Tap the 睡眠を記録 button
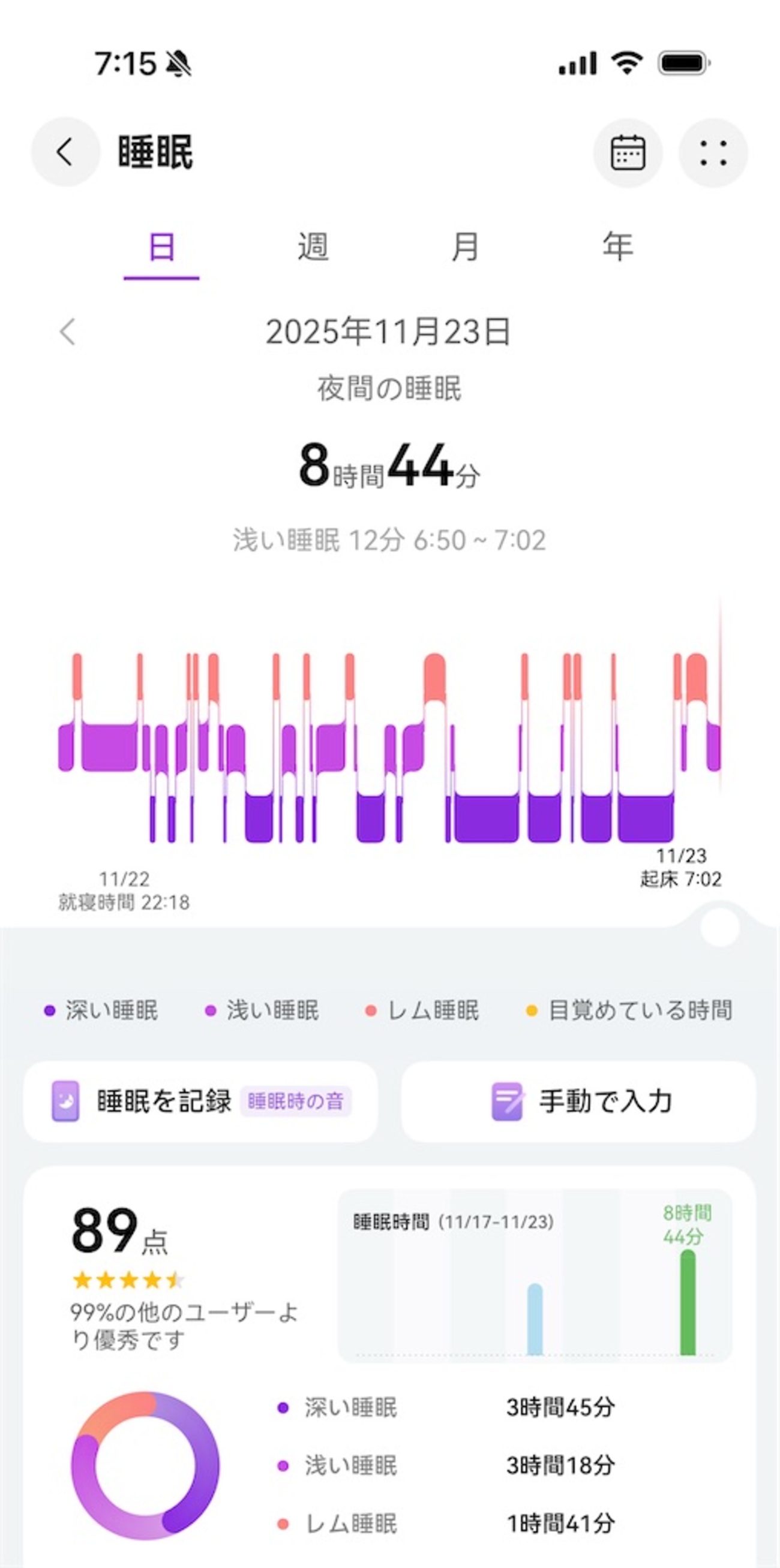 (x=200, y=1101)
